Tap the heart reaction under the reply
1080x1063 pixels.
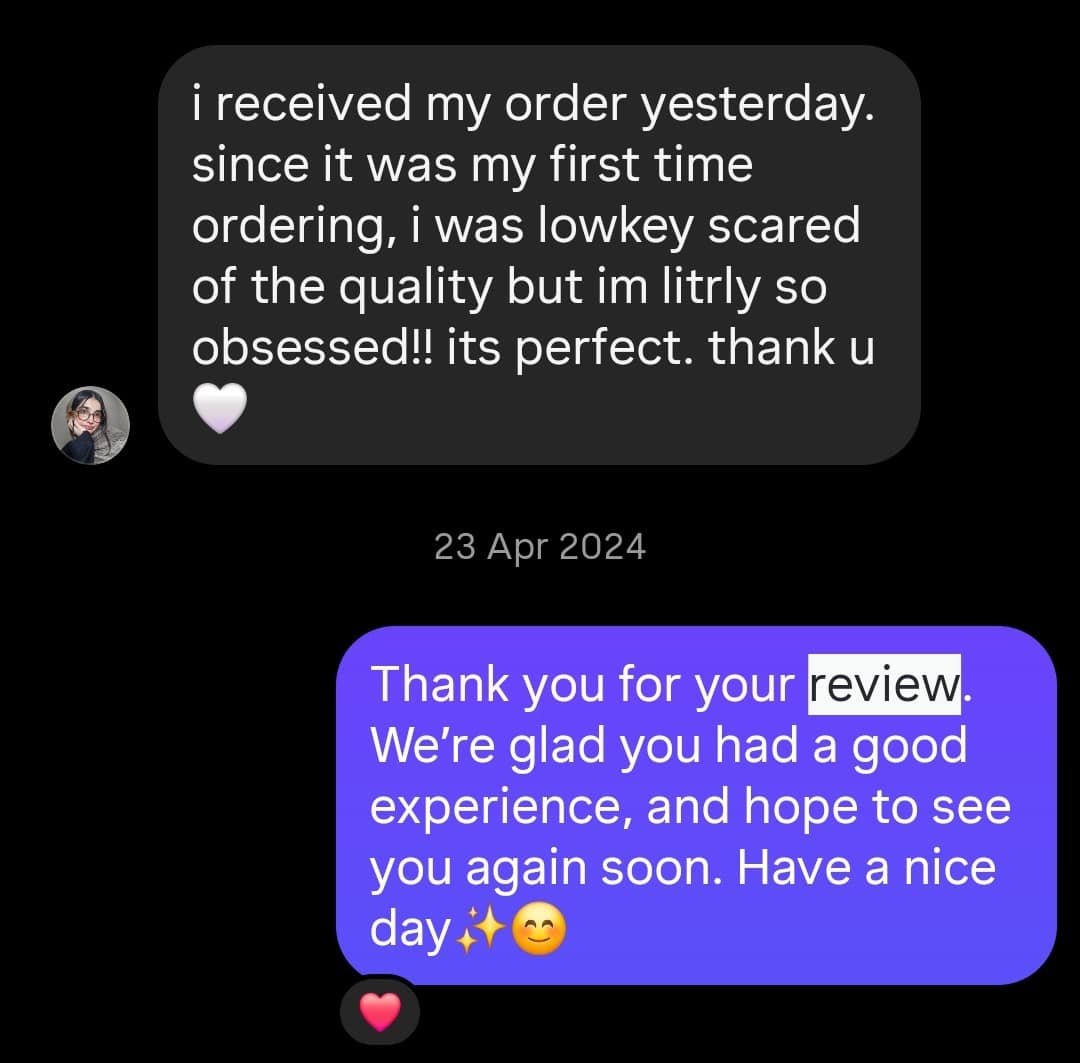(x=380, y=1014)
